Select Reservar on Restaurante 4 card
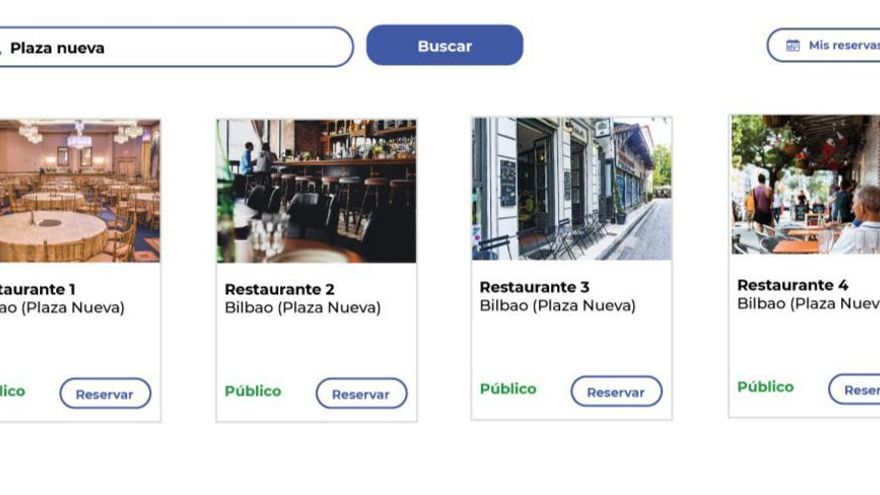 pyautogui.click(x=857, y=390)
